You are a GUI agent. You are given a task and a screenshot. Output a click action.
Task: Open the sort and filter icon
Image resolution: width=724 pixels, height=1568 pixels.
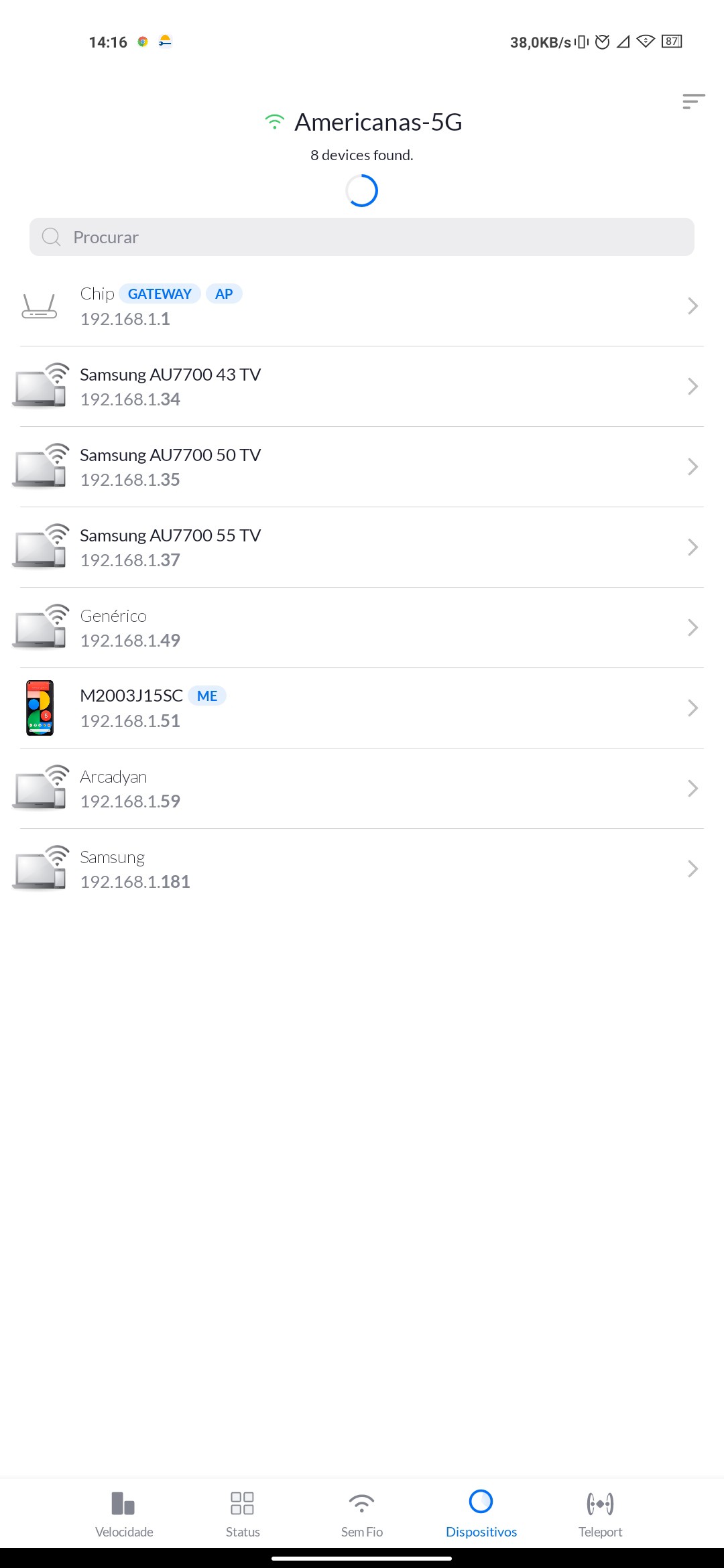tap(693, 101)
